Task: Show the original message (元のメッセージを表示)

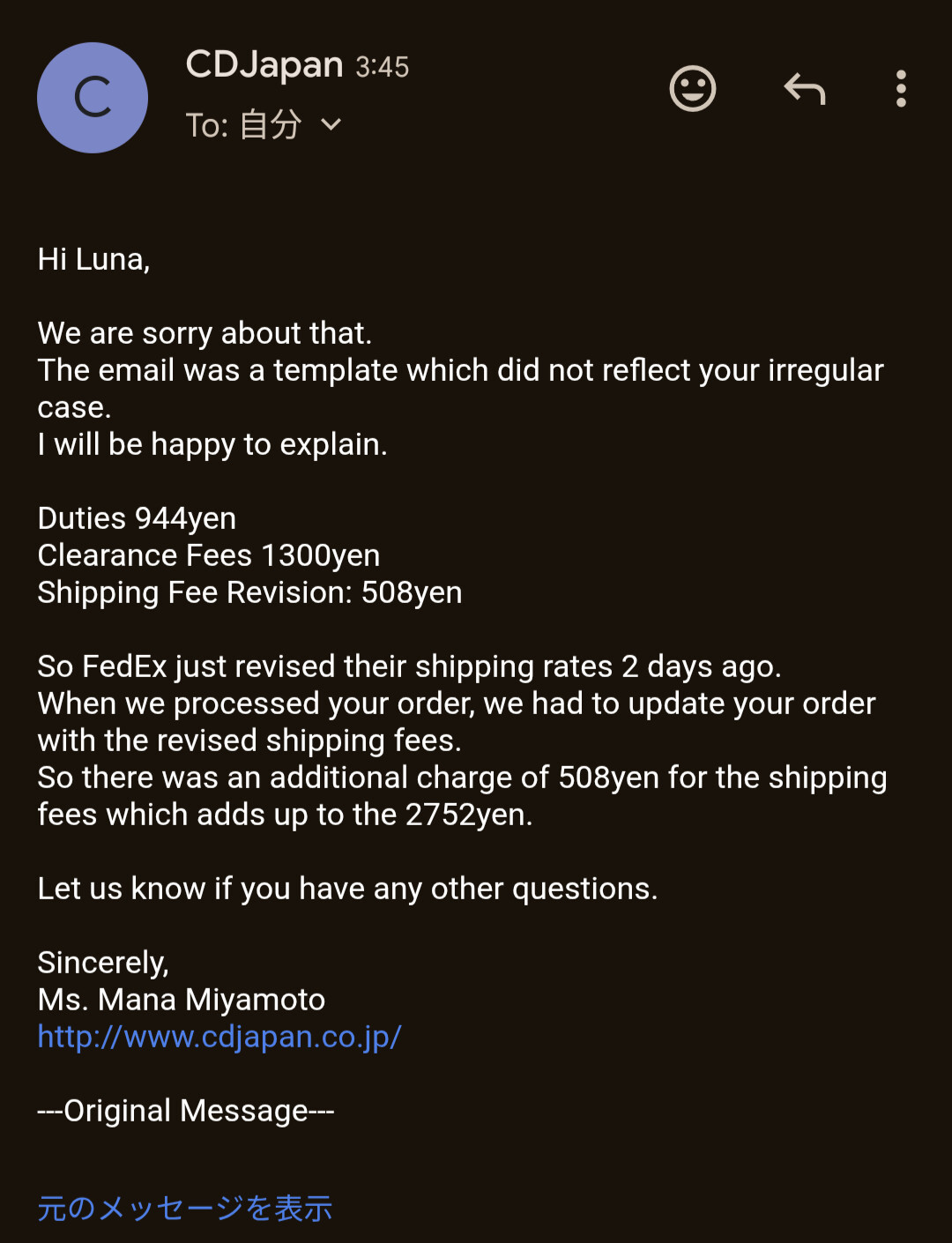Action: pos(185,1208)
